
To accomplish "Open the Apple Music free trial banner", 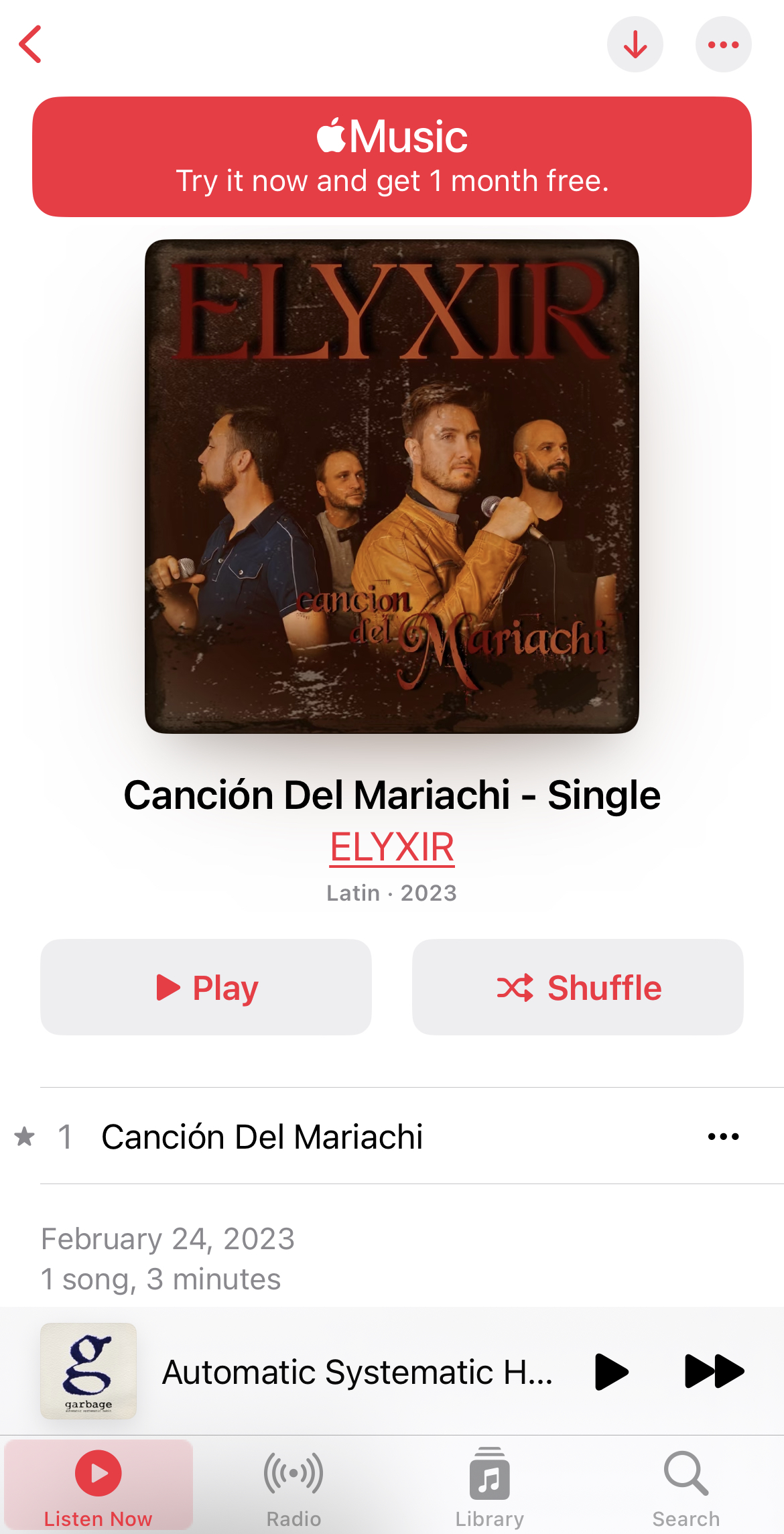I will (x=392, y=157).
